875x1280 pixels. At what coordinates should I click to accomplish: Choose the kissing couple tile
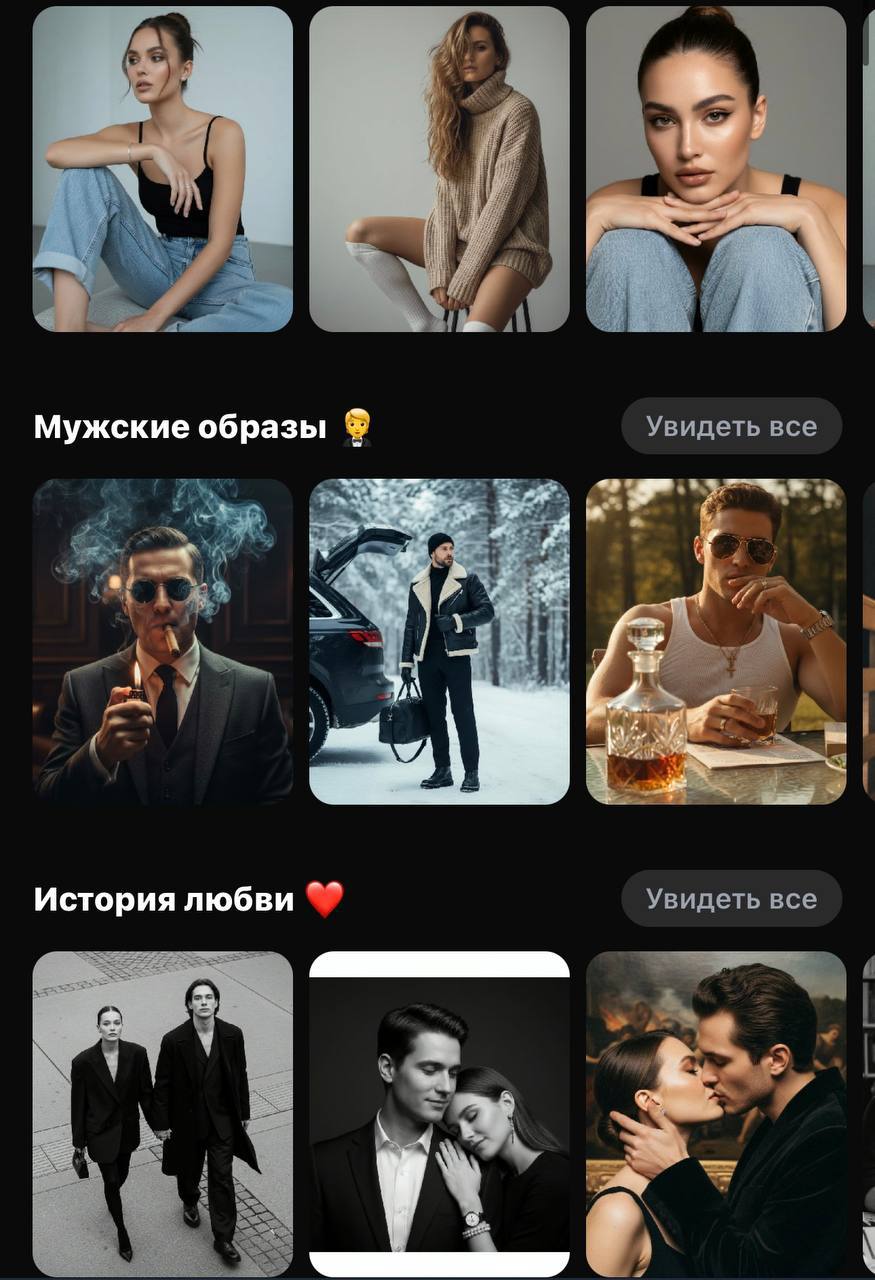(x=716, y=1113)
